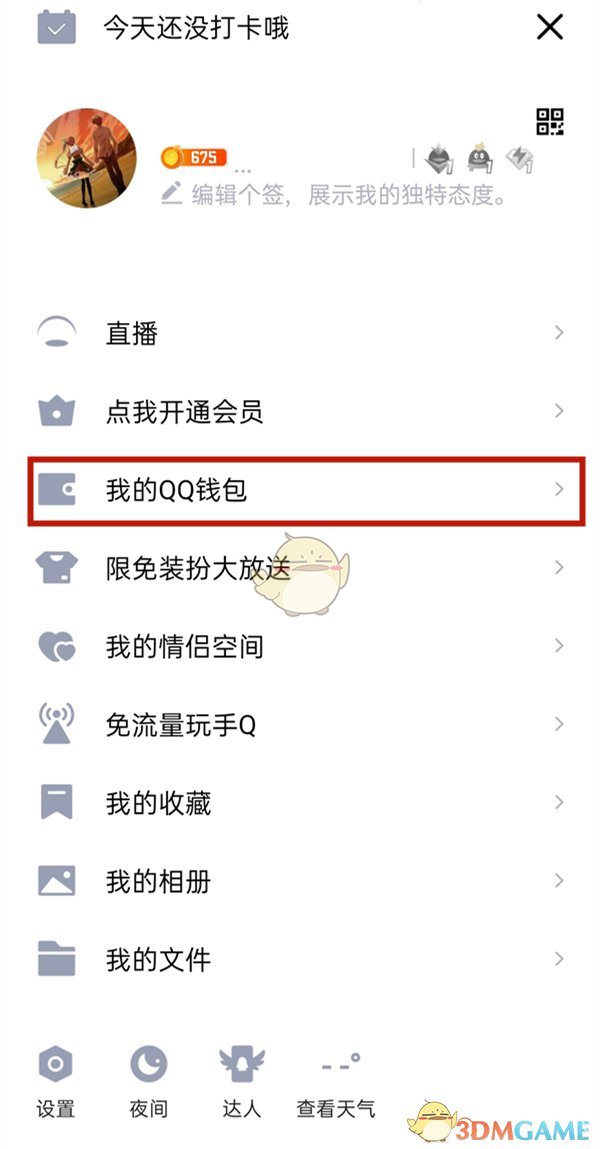
Task: Switch to 夜间 night mode
Action: click(149, 1079)
